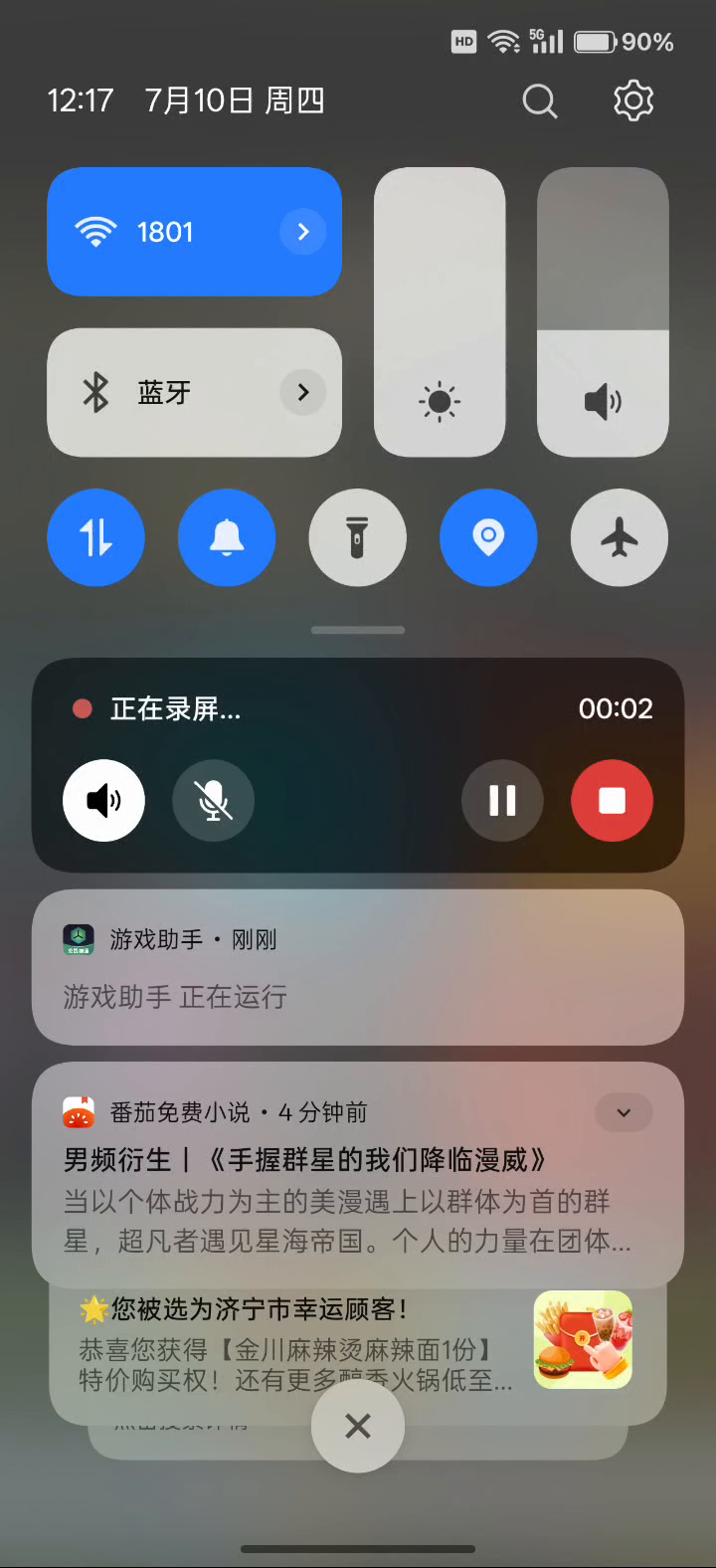Toggle system sound in the screen recording
The width and height of the screenshot is (716, 1568).
tap(103, 800)
